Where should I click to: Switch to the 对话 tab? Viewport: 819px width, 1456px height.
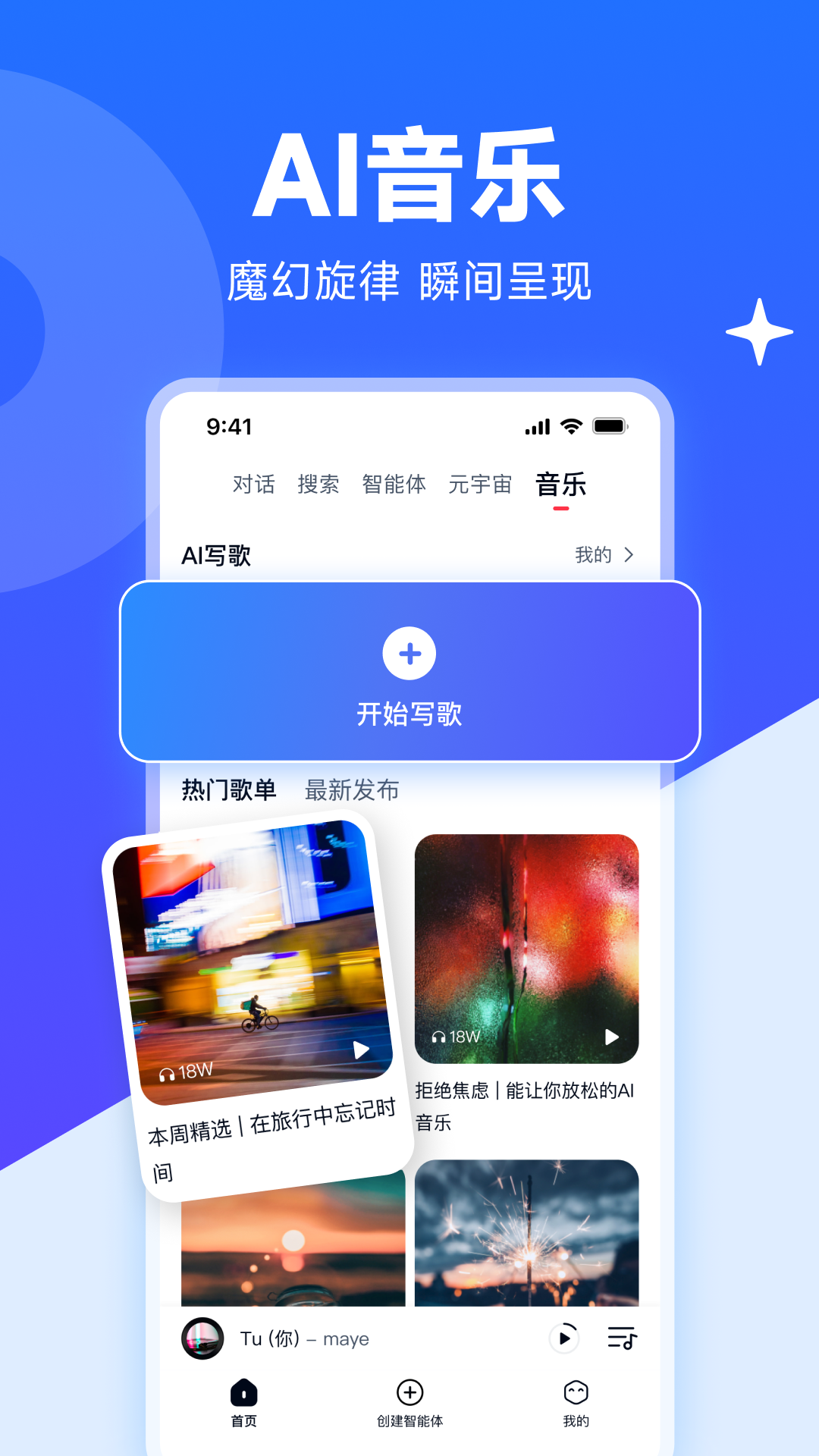(x=254, y=484)
